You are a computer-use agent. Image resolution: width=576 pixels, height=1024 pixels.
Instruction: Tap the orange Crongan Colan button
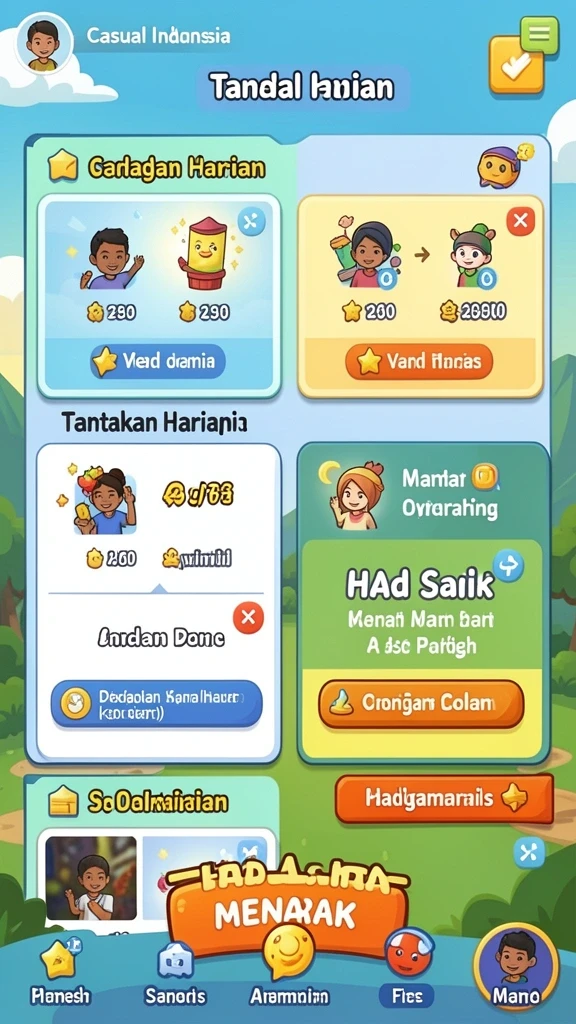tap(421, 704)
